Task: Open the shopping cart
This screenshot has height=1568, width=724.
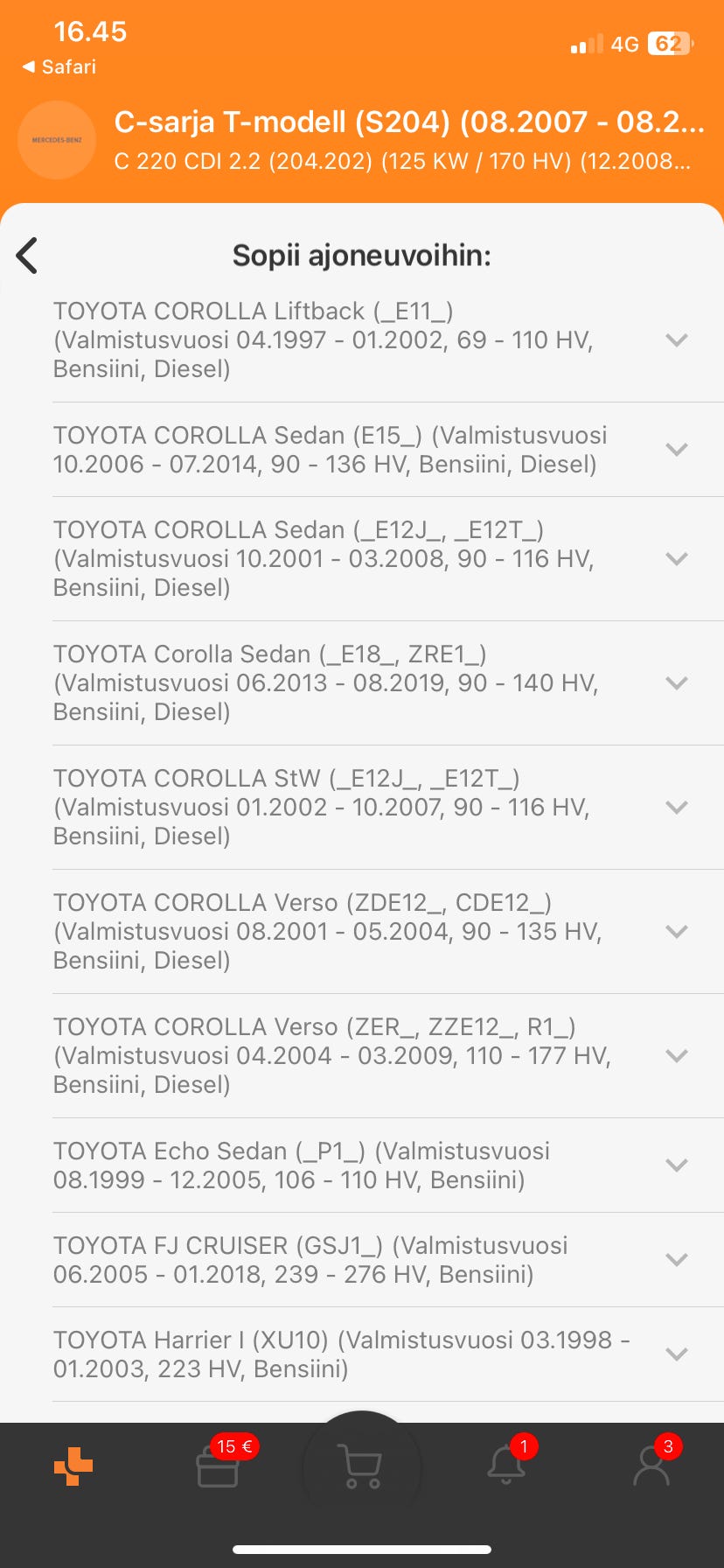Action: coord(361,1466)
